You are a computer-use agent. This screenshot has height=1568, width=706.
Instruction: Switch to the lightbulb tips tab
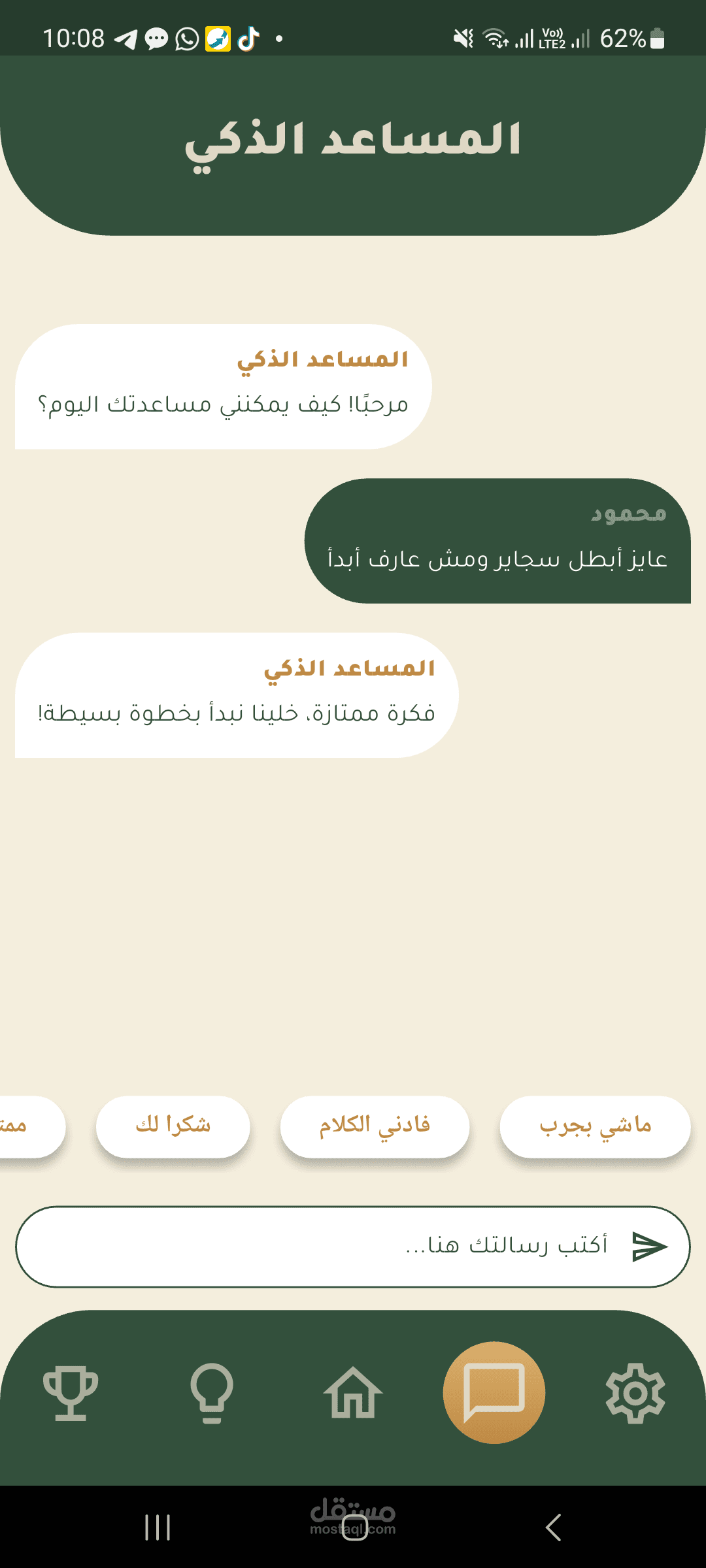212,1393
